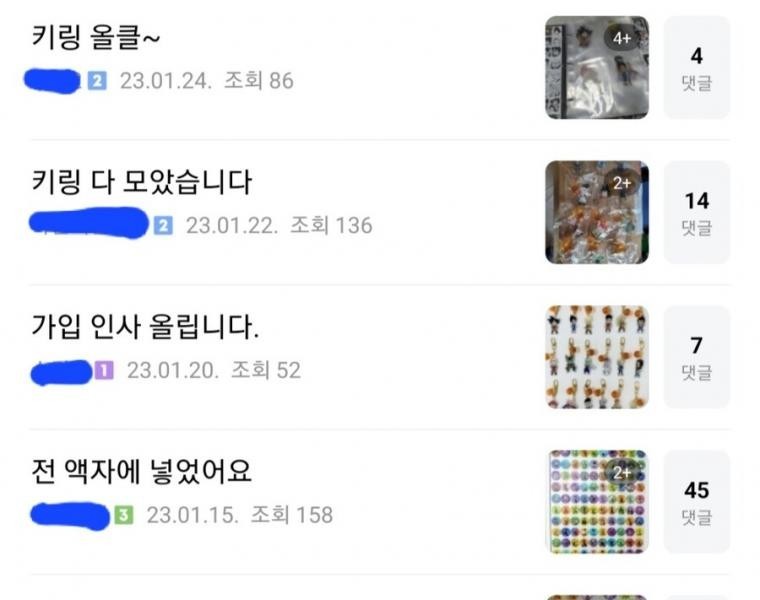View the 45 comments on '전 액자에 넣었어요'
760x600 pixels.
point(697,501)
